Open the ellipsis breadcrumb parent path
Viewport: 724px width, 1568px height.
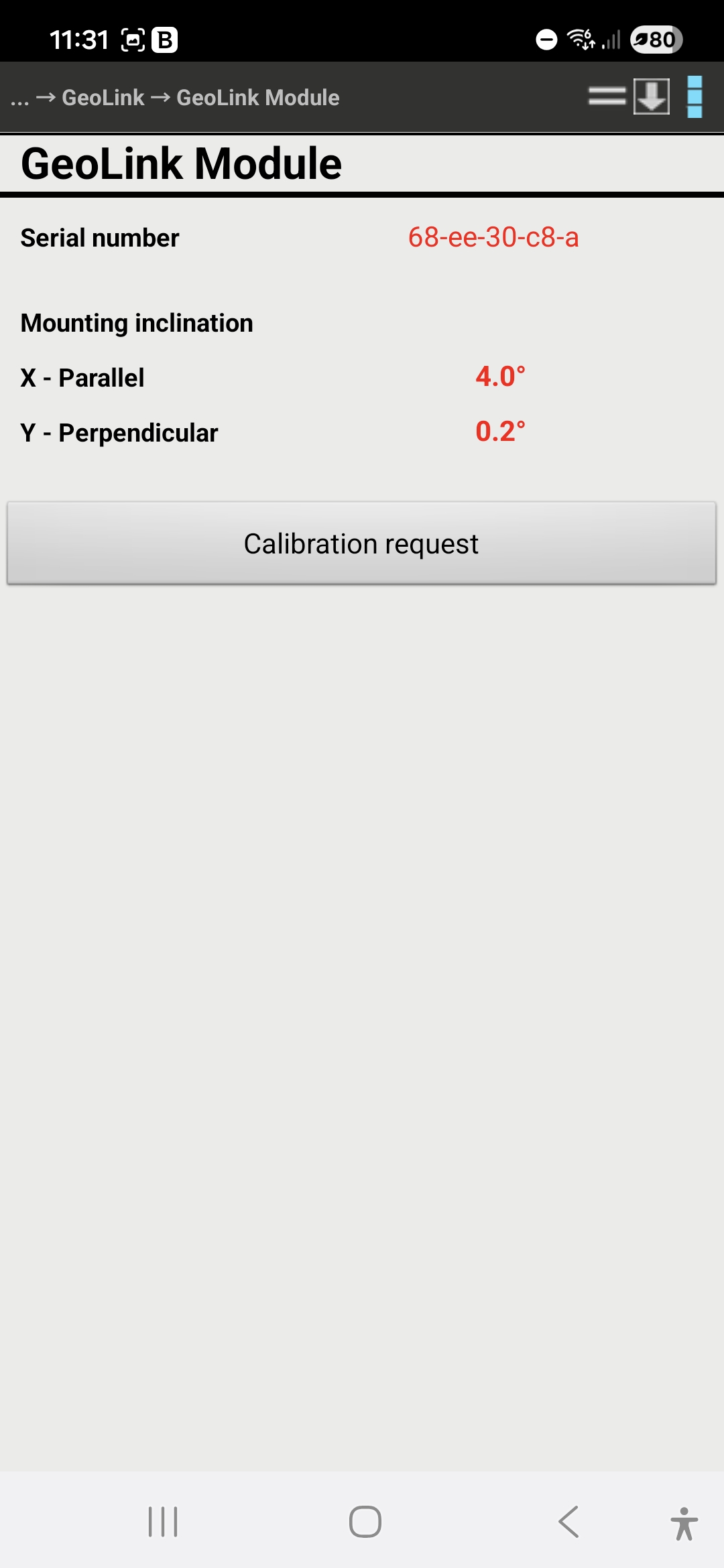[x=19, y=99]
